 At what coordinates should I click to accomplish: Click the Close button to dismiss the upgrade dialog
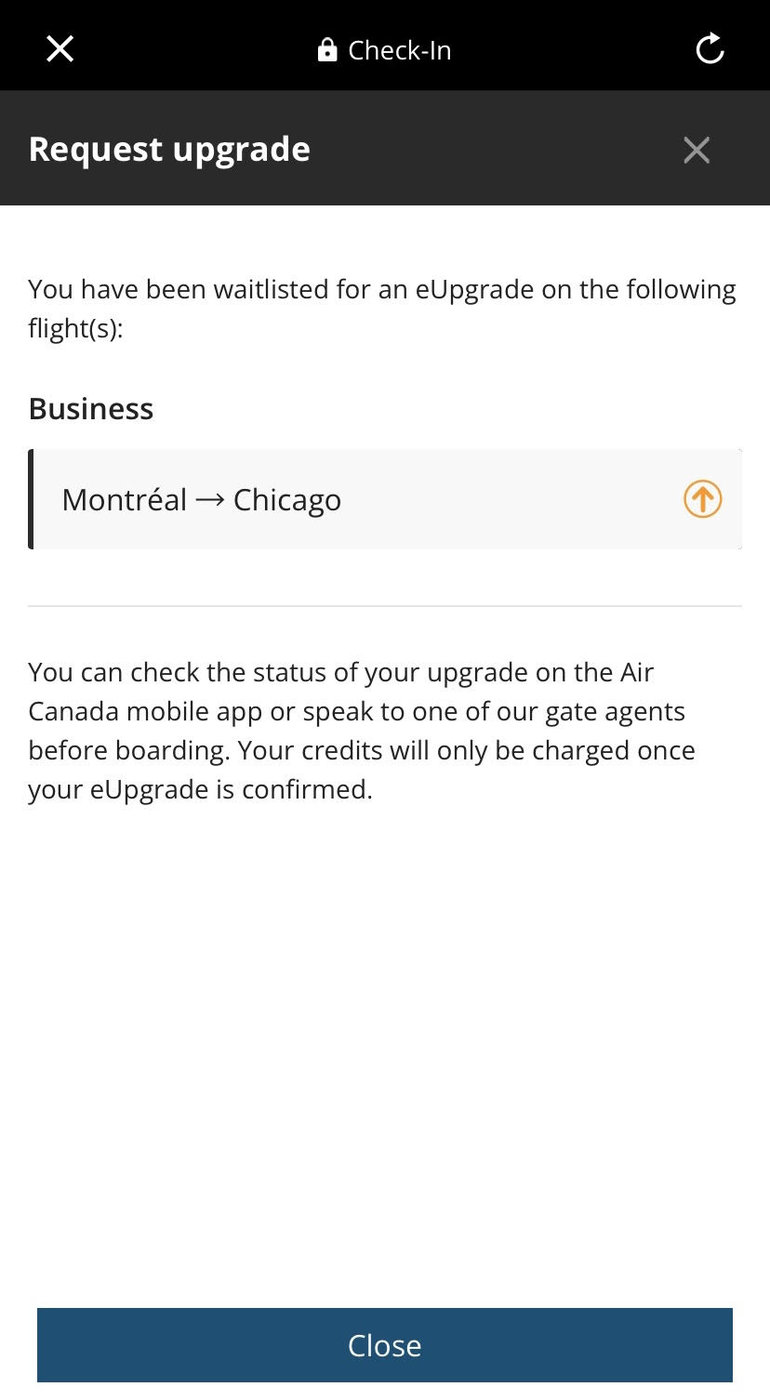pyautogui.click(x=385, y=1345)
